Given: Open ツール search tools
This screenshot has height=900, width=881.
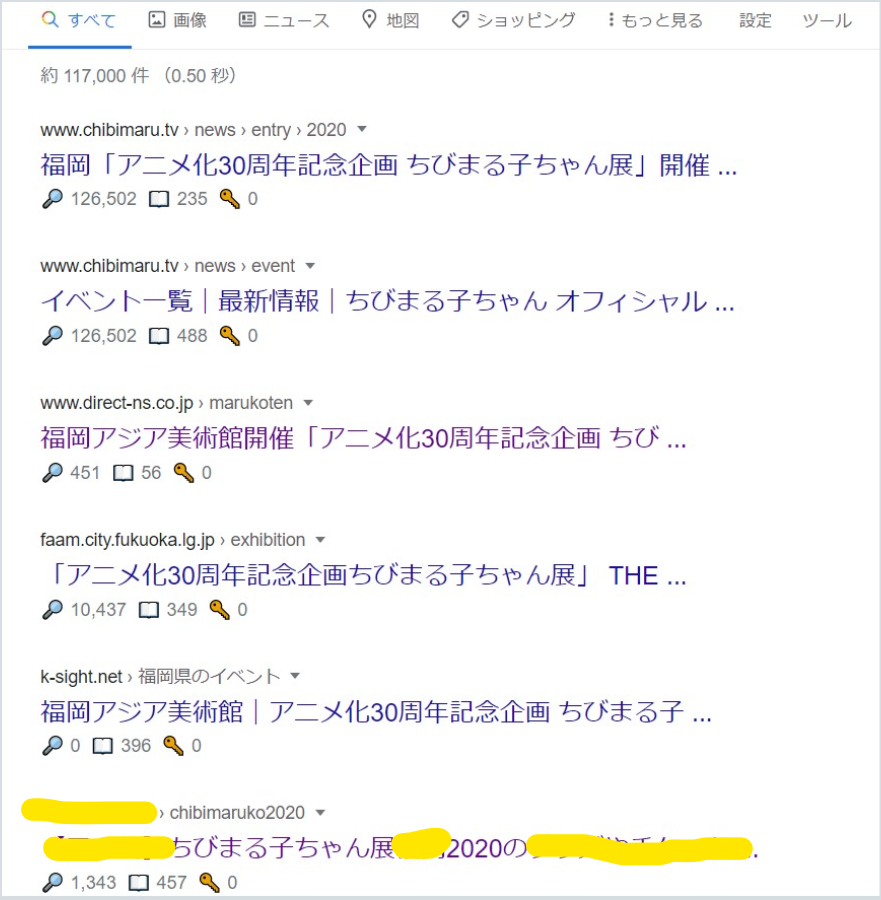Looking at the screenshot, I should 827,20.
